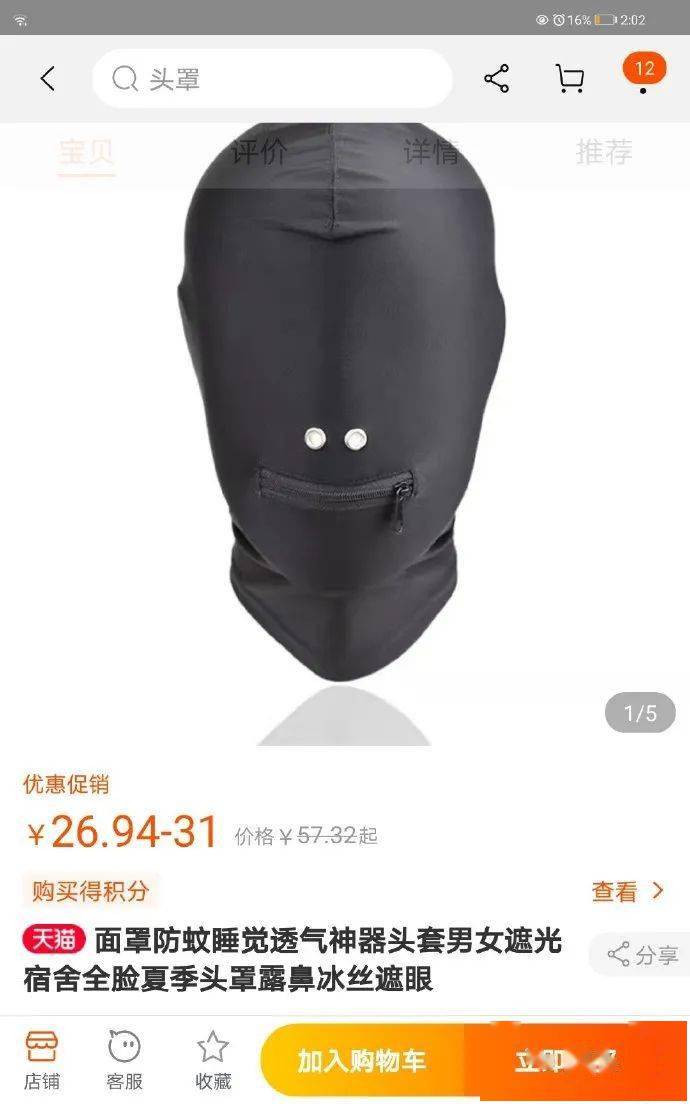
Task: Tap 加入购物车 to add to cart
Action: point(362,1060)
